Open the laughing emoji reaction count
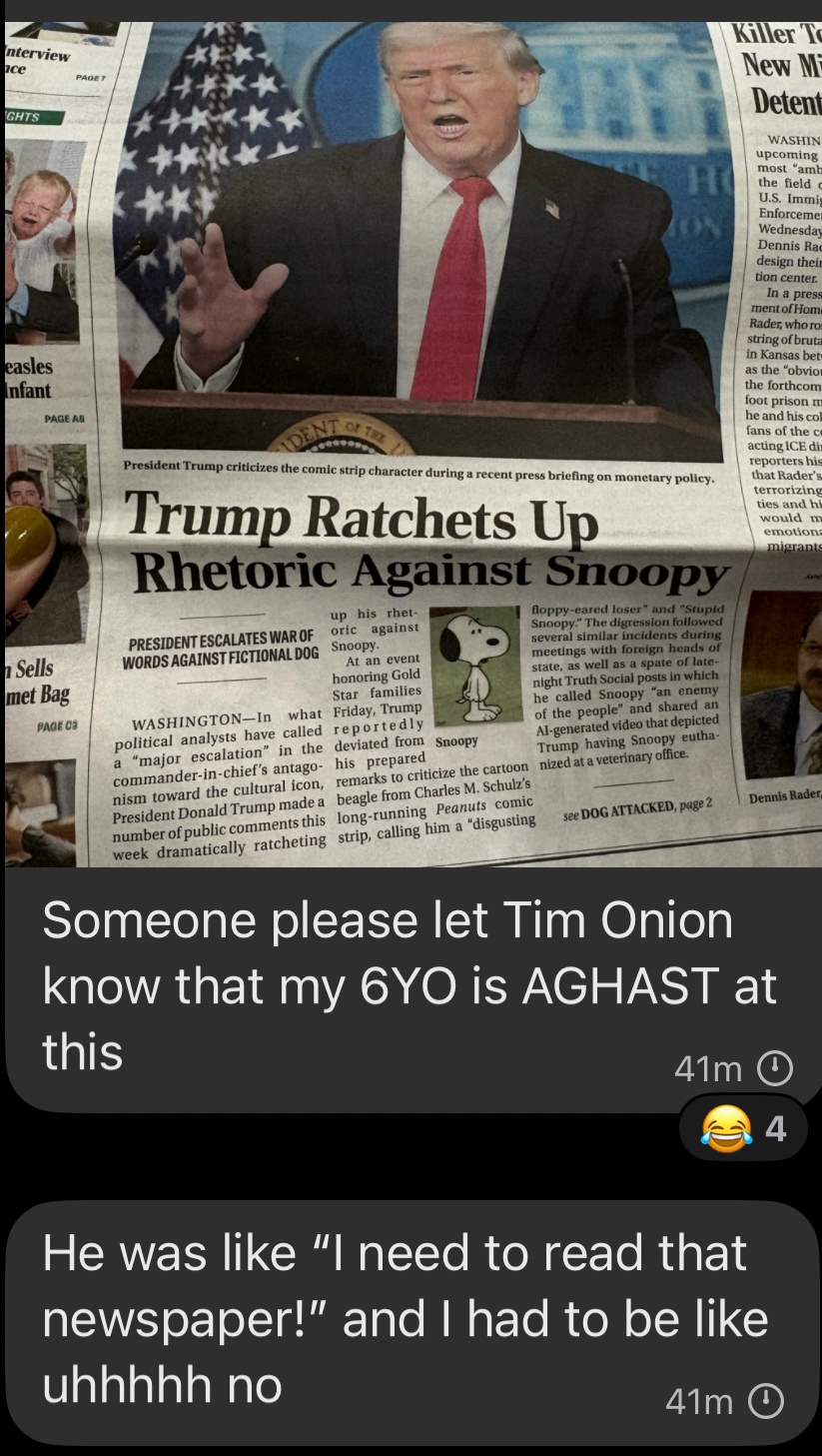822x1456 pixels. (x=742, y=1129)
